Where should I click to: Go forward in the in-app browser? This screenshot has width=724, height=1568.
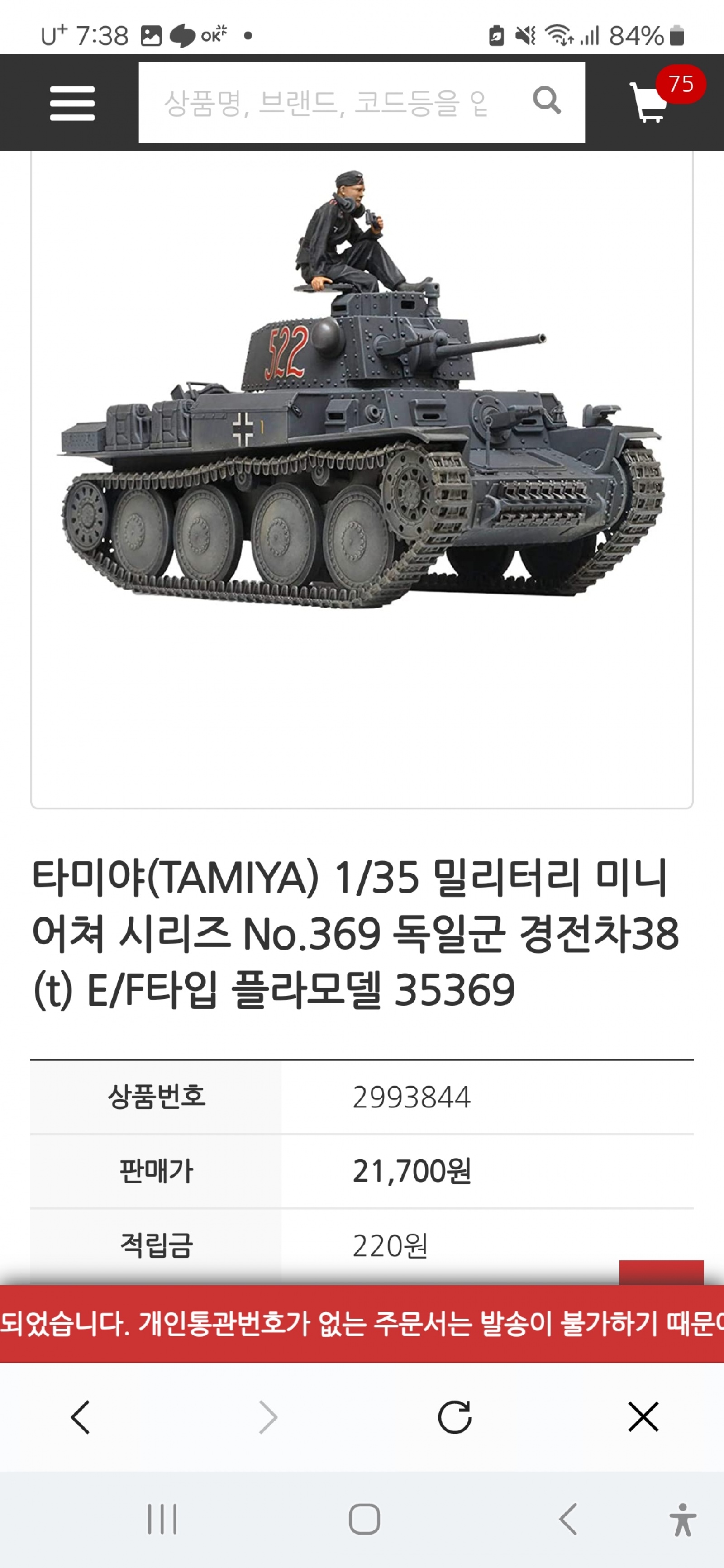tap(268, 1417)
